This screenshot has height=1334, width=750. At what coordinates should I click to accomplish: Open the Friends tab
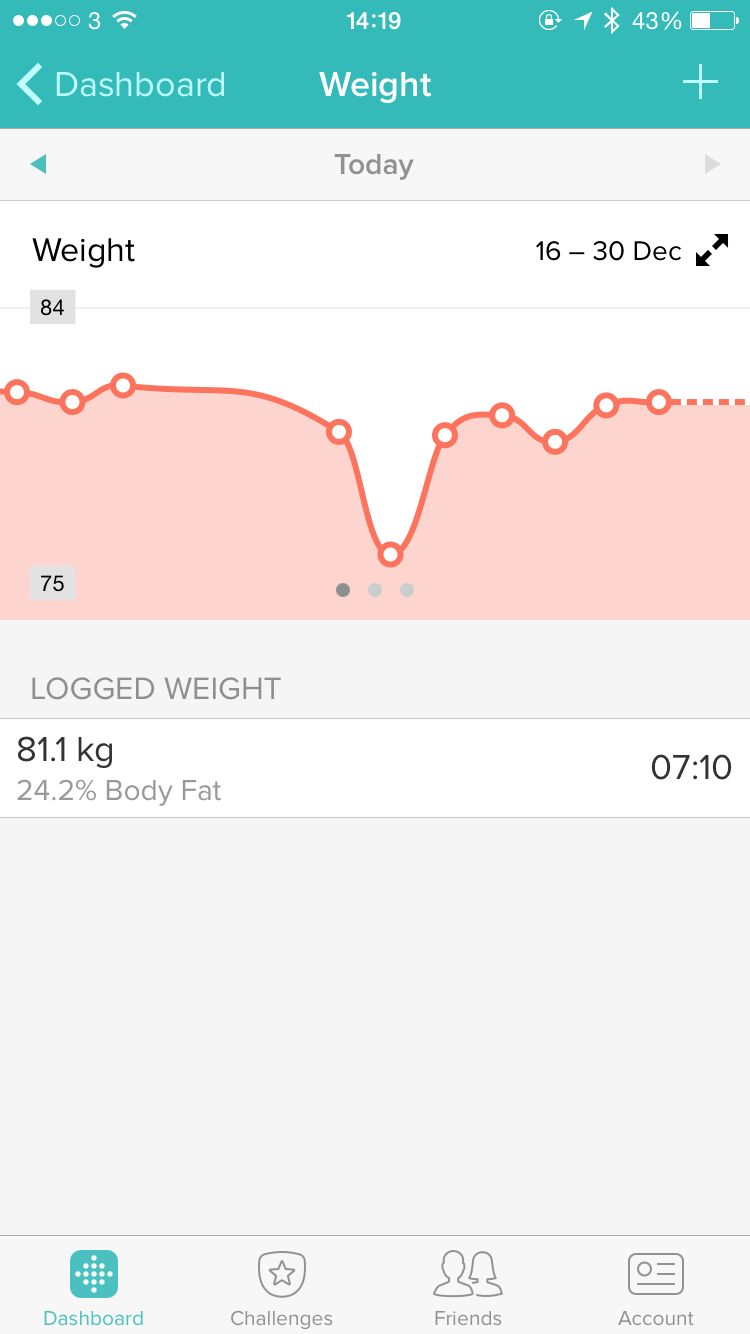click(468, 1289)
